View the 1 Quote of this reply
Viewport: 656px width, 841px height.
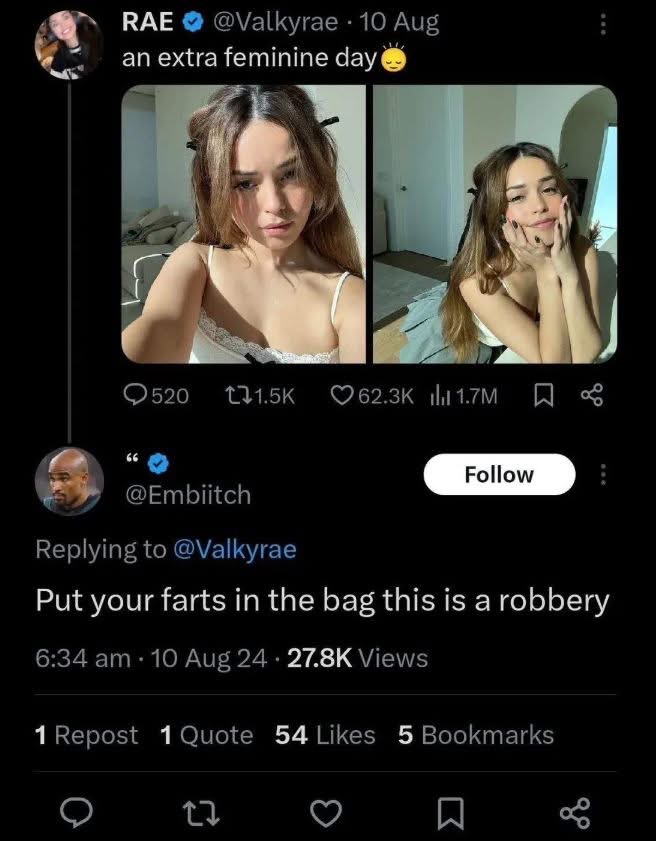(x=207, y=735)
